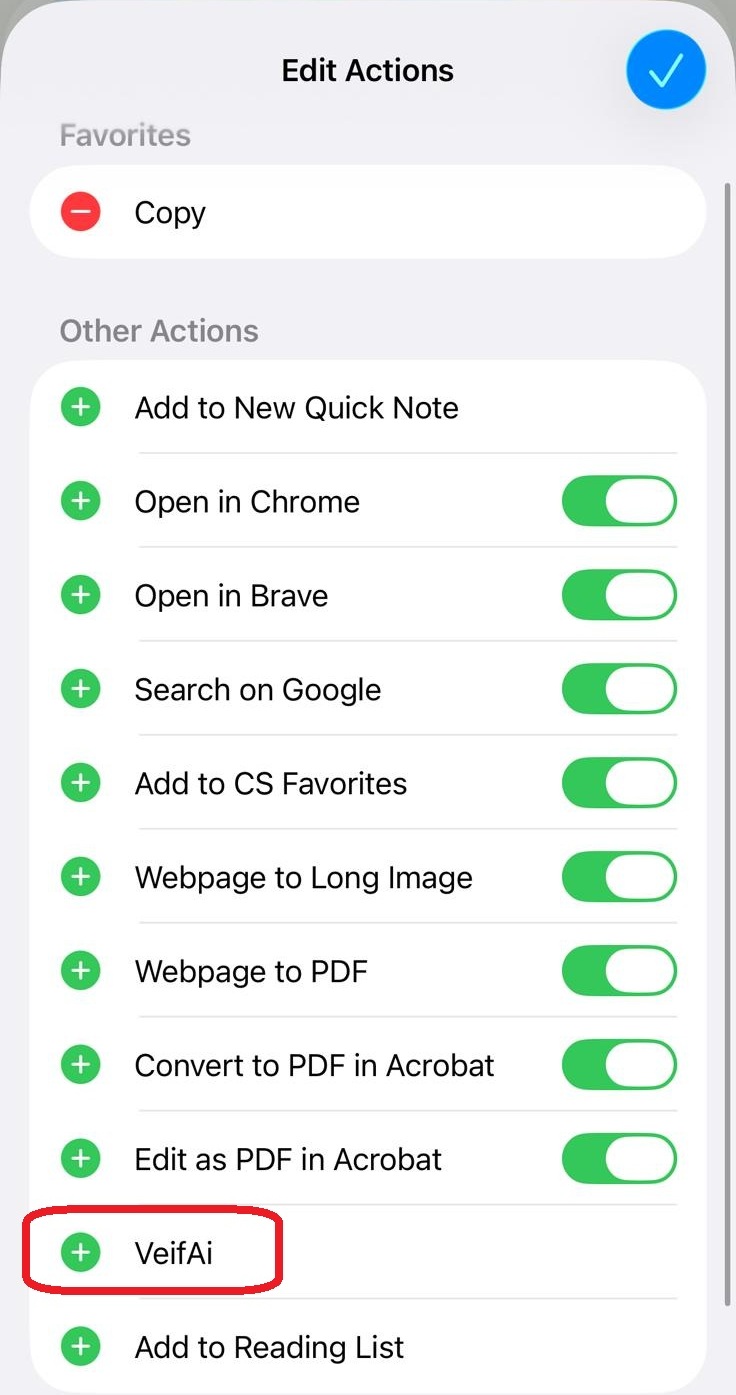Disable Add to CS Favorites switch

click(x=619, y=783)
